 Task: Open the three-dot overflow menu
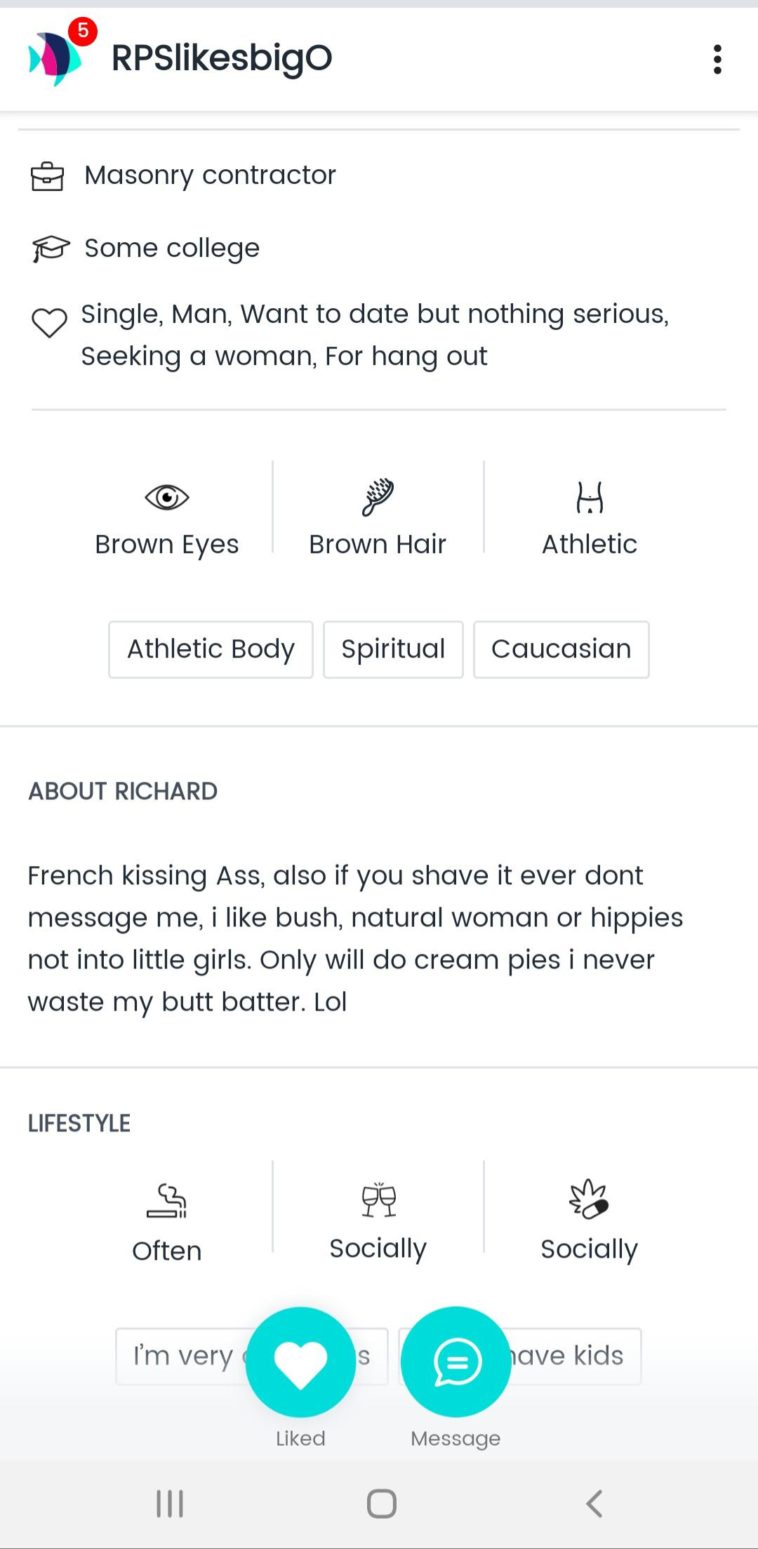click(x=717, y=60)
